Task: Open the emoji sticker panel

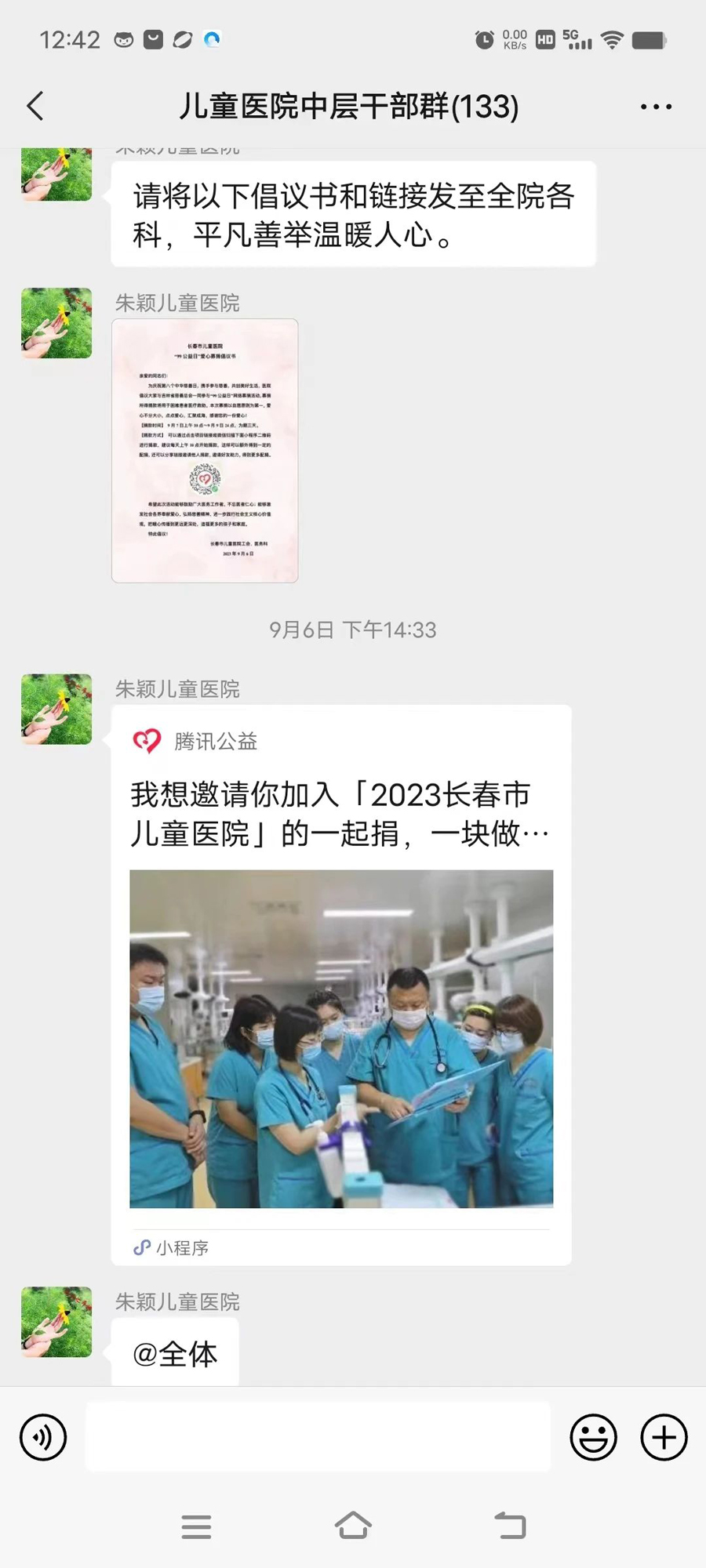Action: pyautogui.click(x=593, y=1437)
